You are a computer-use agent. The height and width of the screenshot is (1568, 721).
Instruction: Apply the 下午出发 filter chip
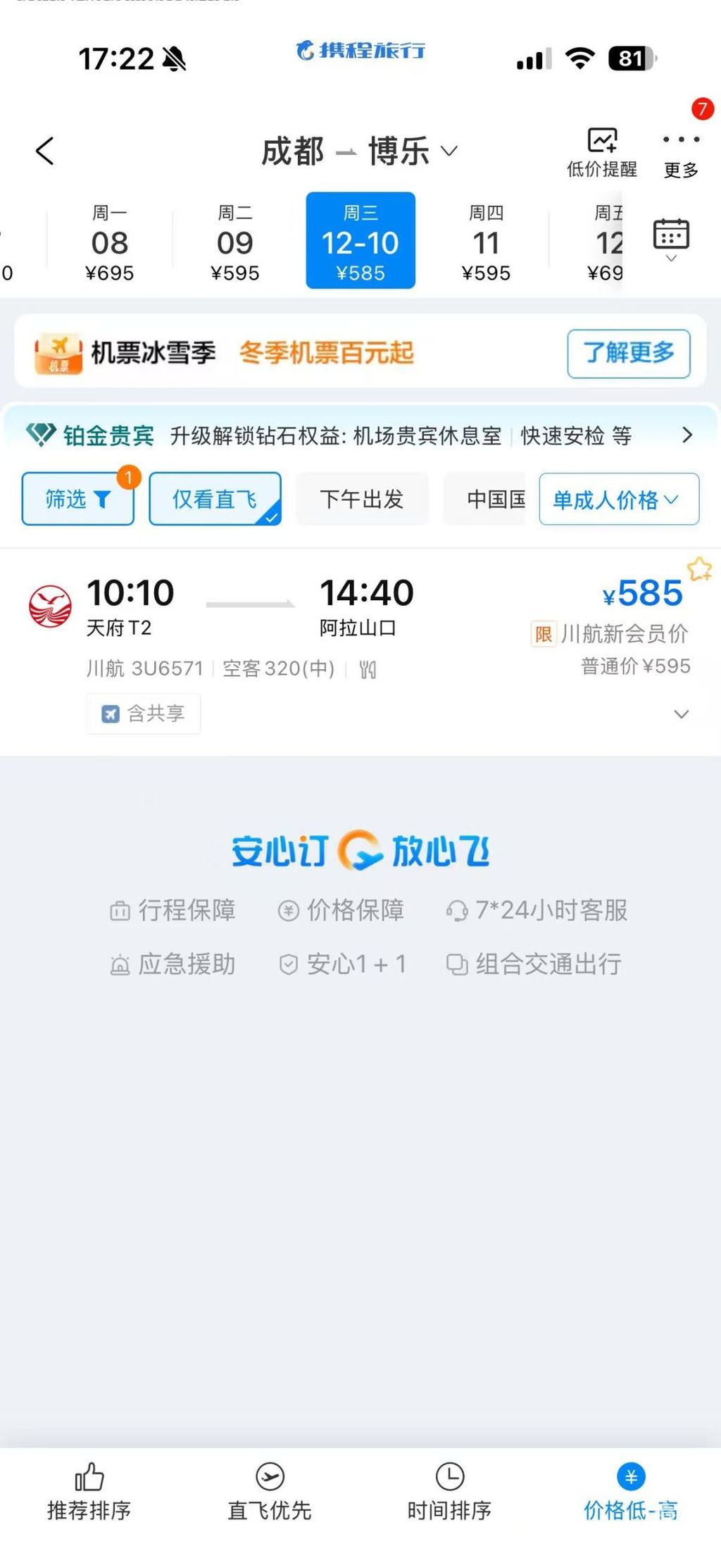coord(361,499)
